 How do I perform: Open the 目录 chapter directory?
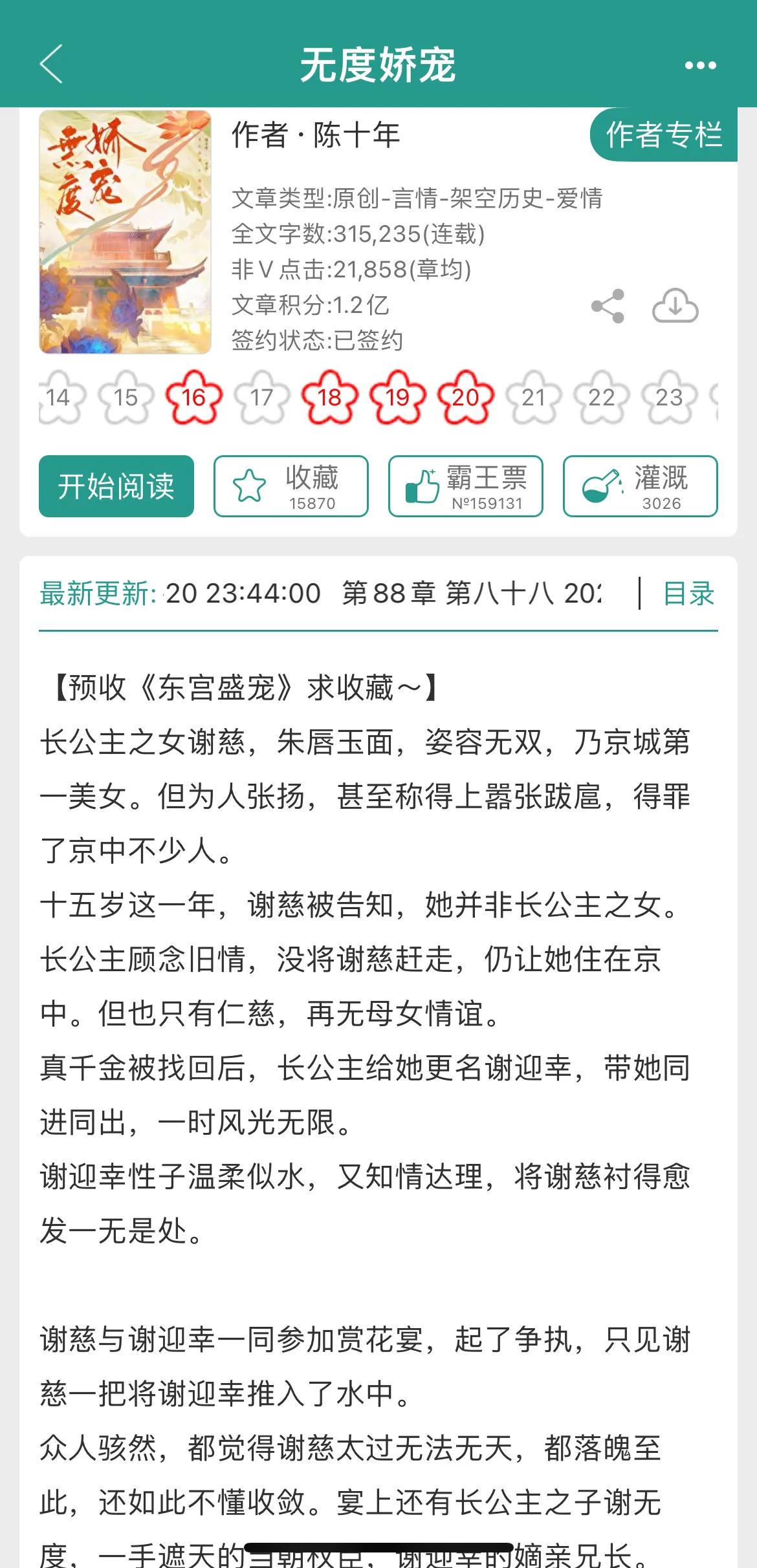pos(688,593)
